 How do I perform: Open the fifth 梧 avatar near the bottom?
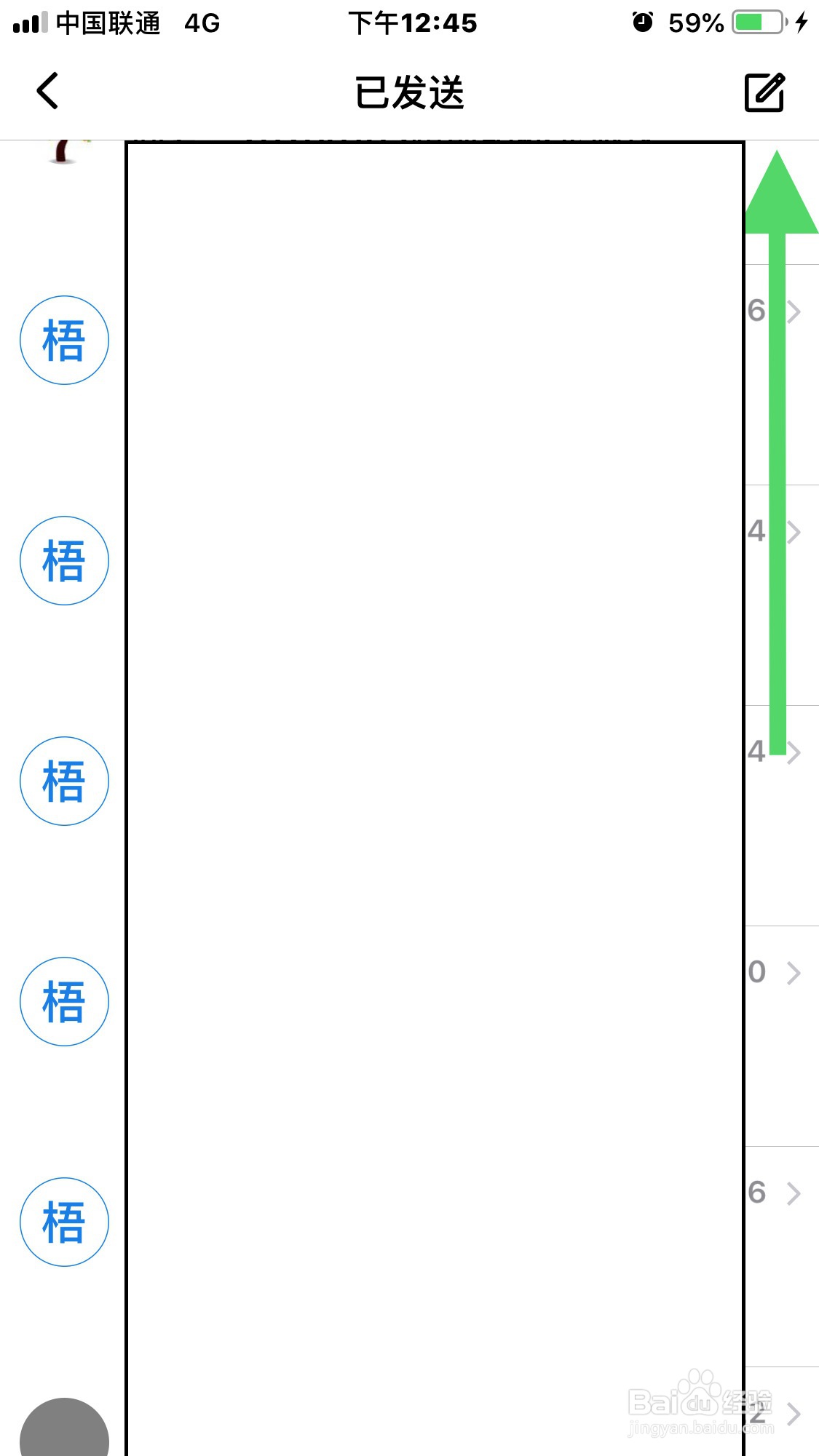pyautogui.click(x=64, y=1222)
